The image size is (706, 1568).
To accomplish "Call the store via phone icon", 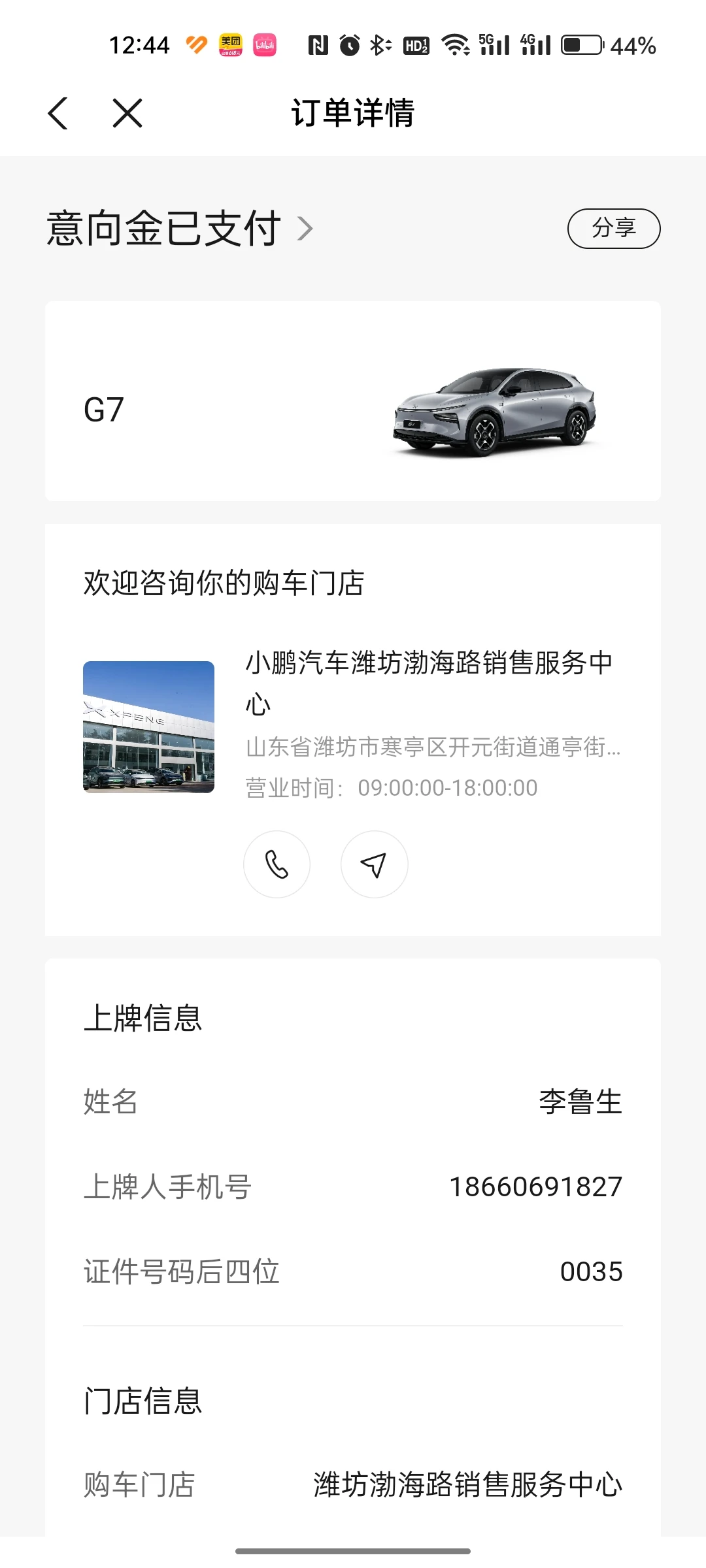I will pyautogui.click(x=277, y=864).
